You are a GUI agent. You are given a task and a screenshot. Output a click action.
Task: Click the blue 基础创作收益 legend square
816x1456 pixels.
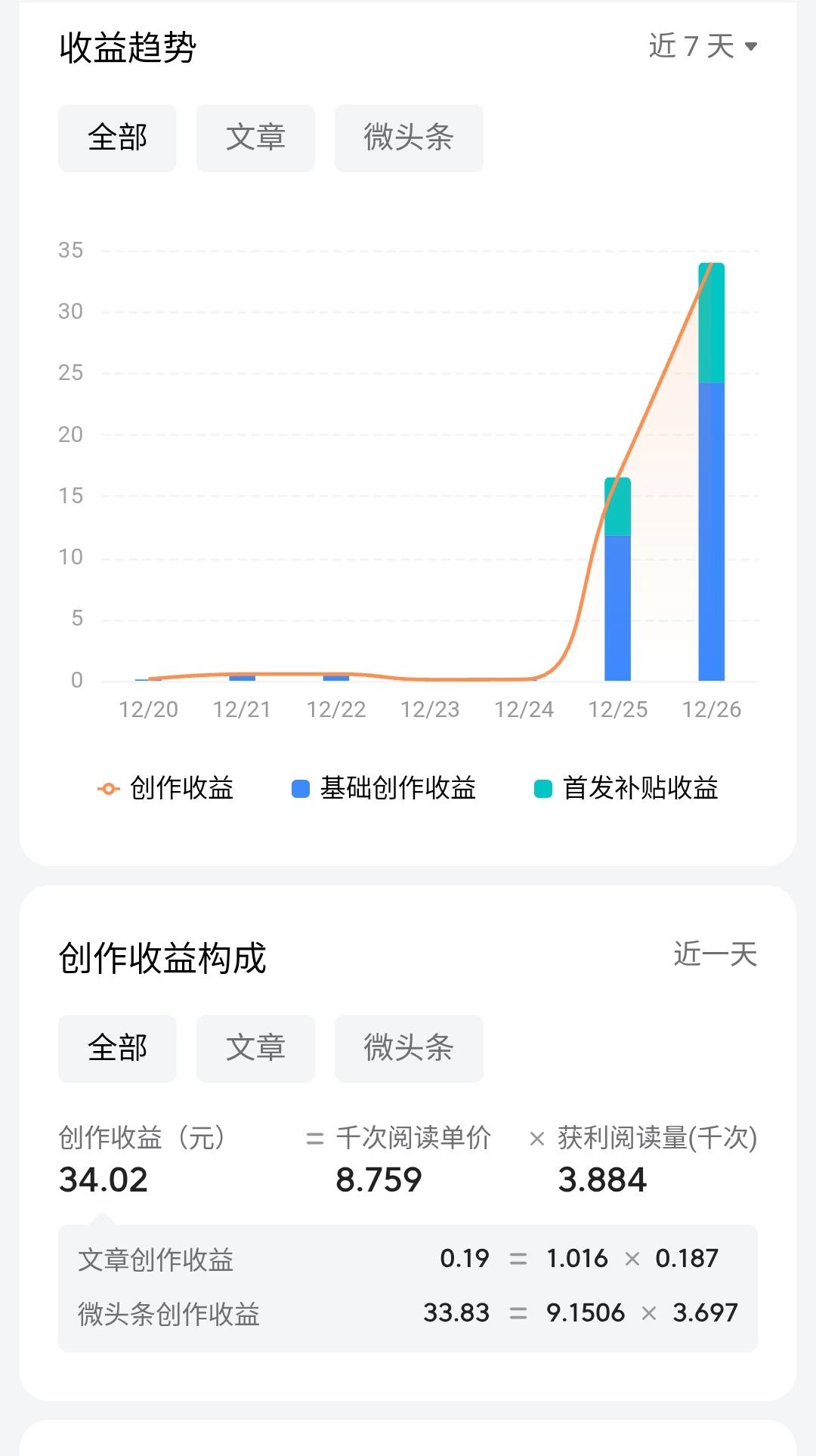(x=301, y=787)
